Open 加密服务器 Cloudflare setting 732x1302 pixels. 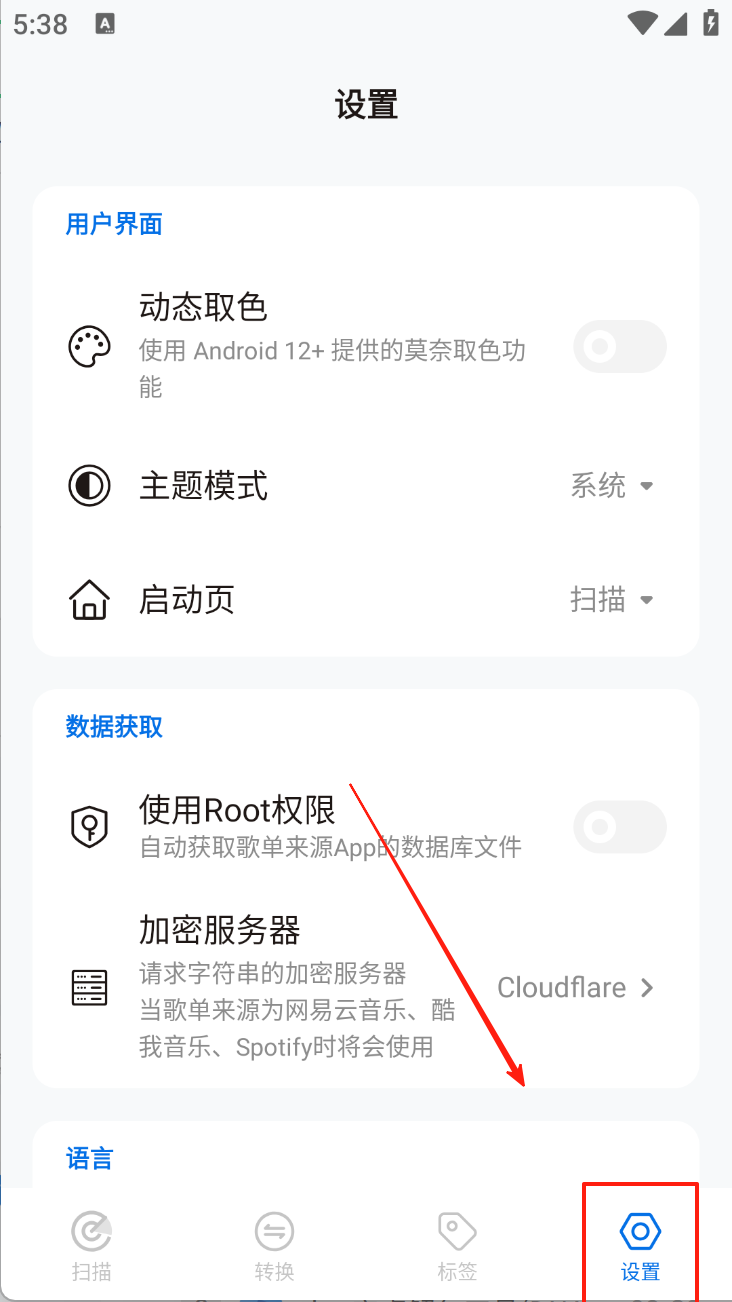[576, 988]
